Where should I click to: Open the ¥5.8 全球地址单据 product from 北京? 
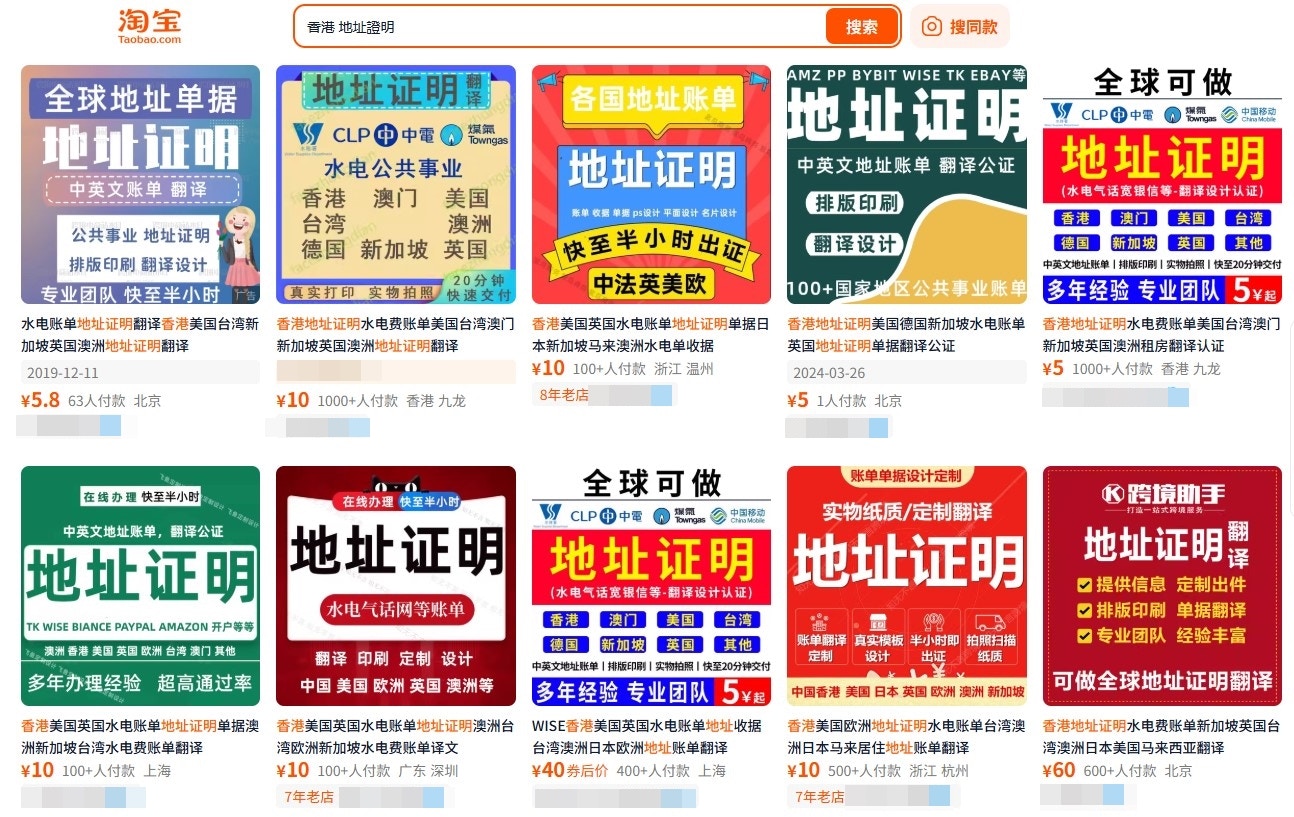point(140,185)
